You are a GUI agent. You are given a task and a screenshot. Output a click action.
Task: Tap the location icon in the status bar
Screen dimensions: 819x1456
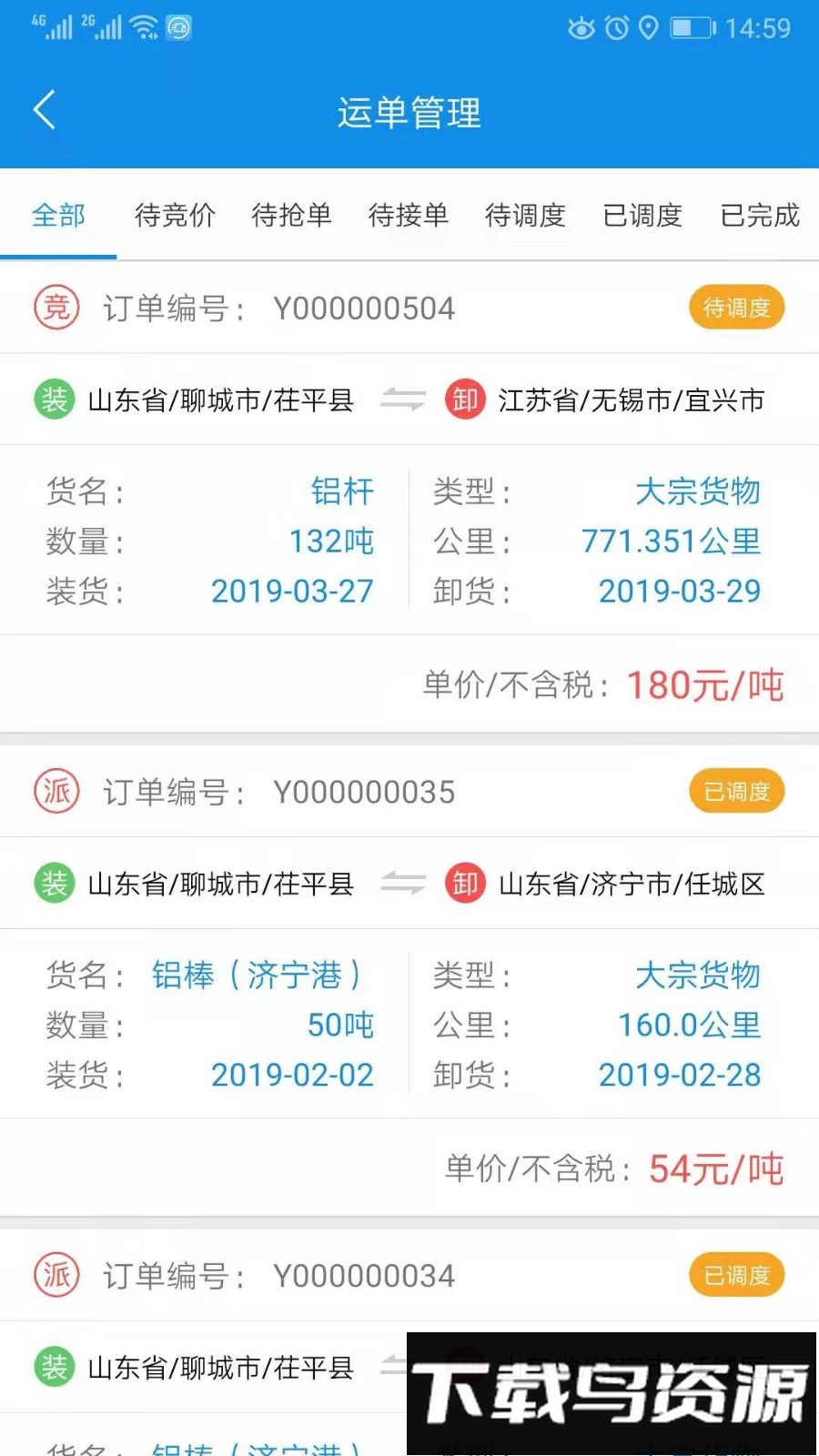pos(647,28)
